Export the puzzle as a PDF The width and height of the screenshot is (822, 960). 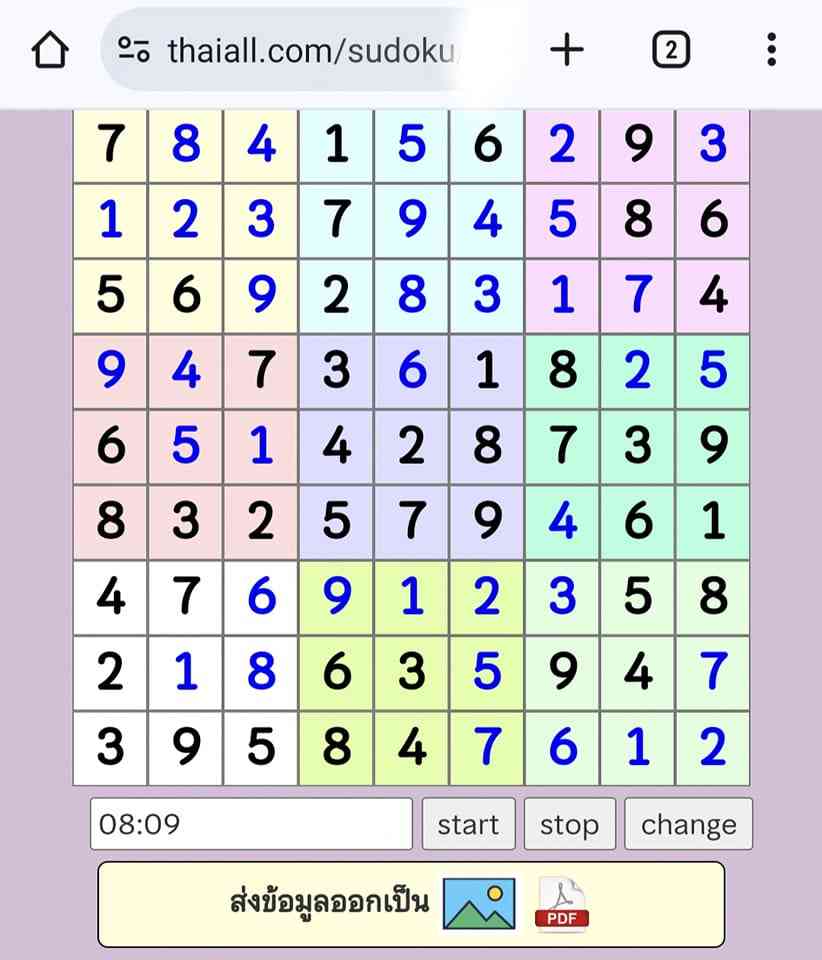click(562, 903)
